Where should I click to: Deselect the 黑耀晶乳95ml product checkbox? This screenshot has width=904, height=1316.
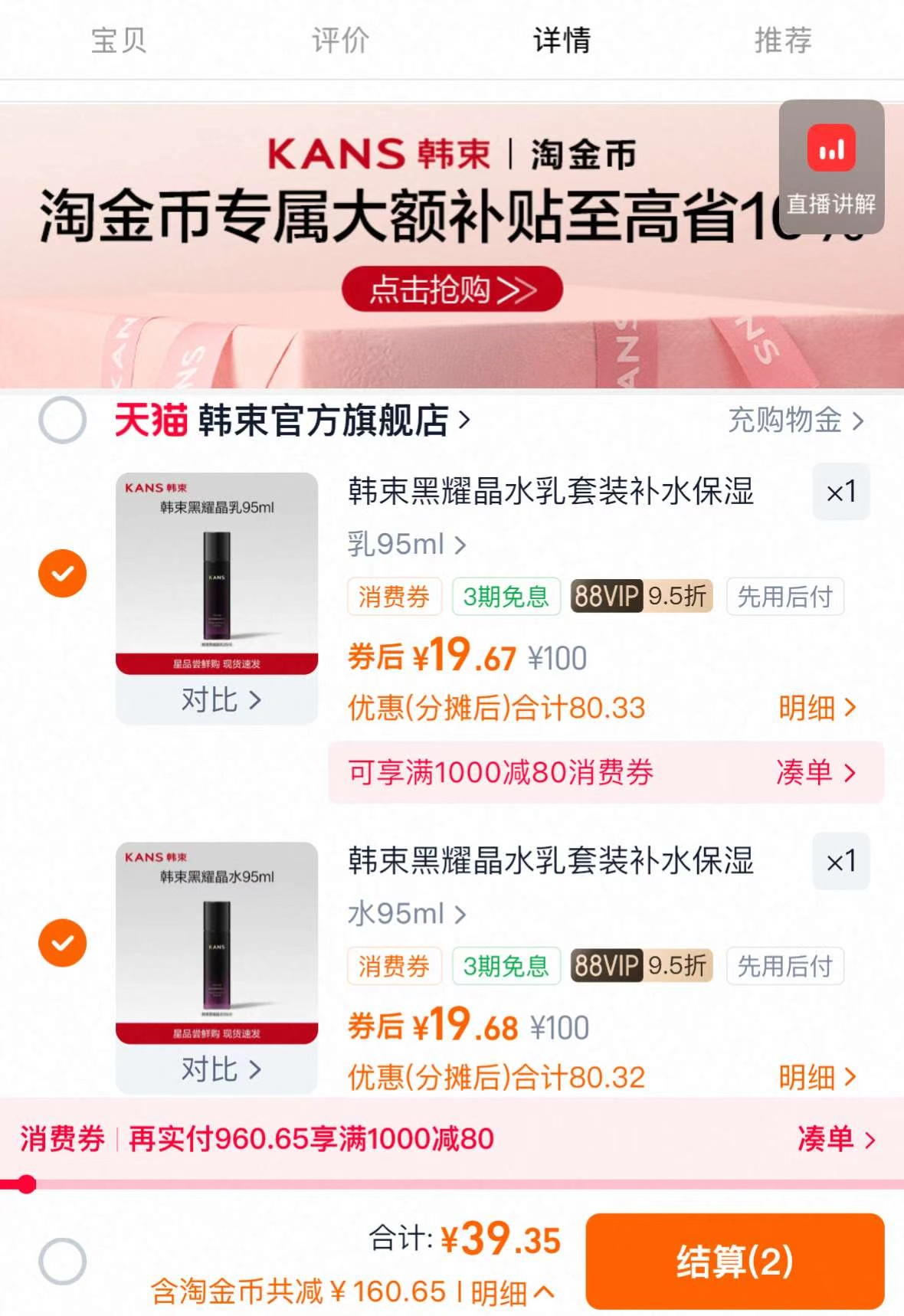(x=63, y=573)
